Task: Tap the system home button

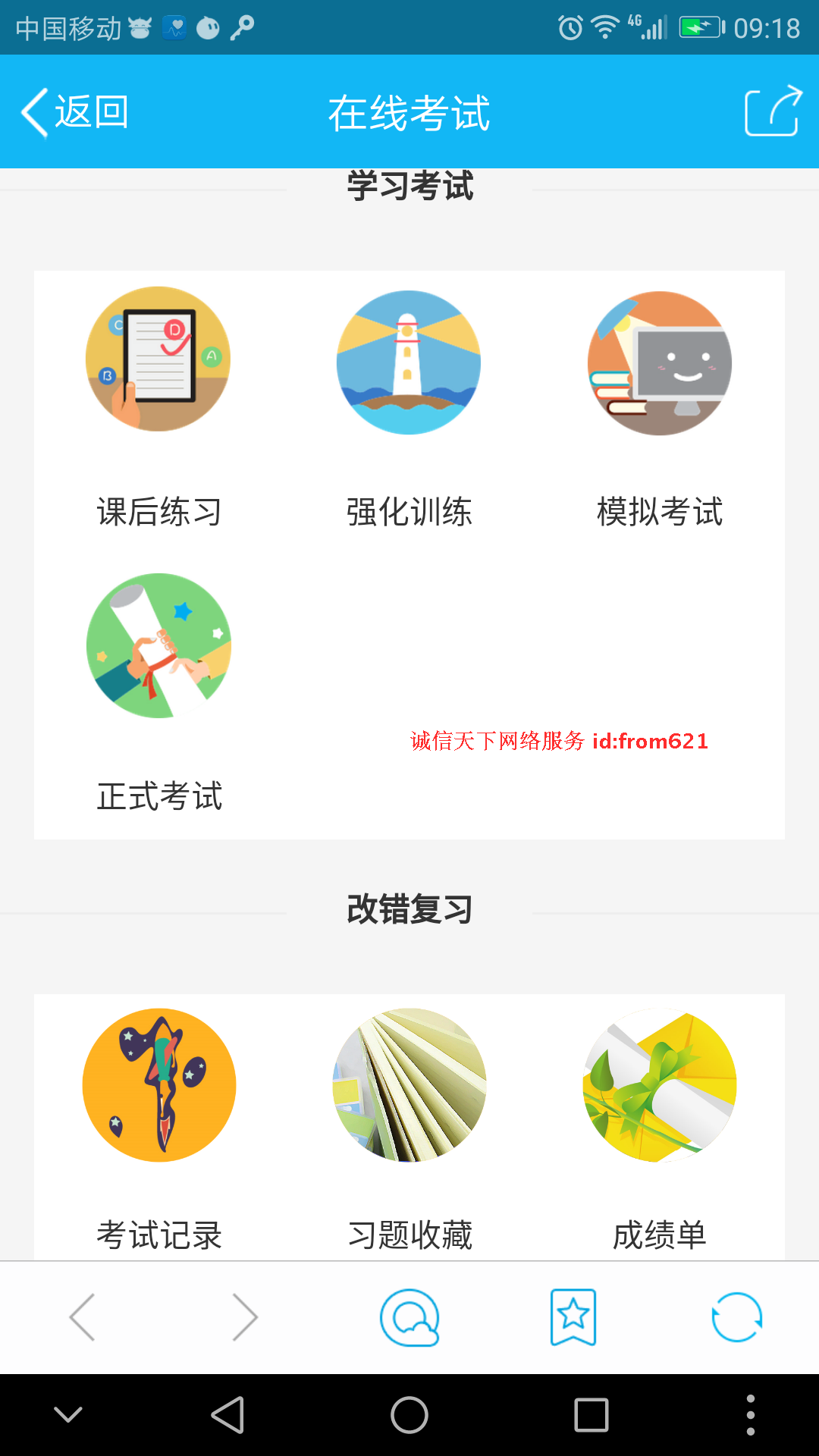Action: tap(409, 1415)
